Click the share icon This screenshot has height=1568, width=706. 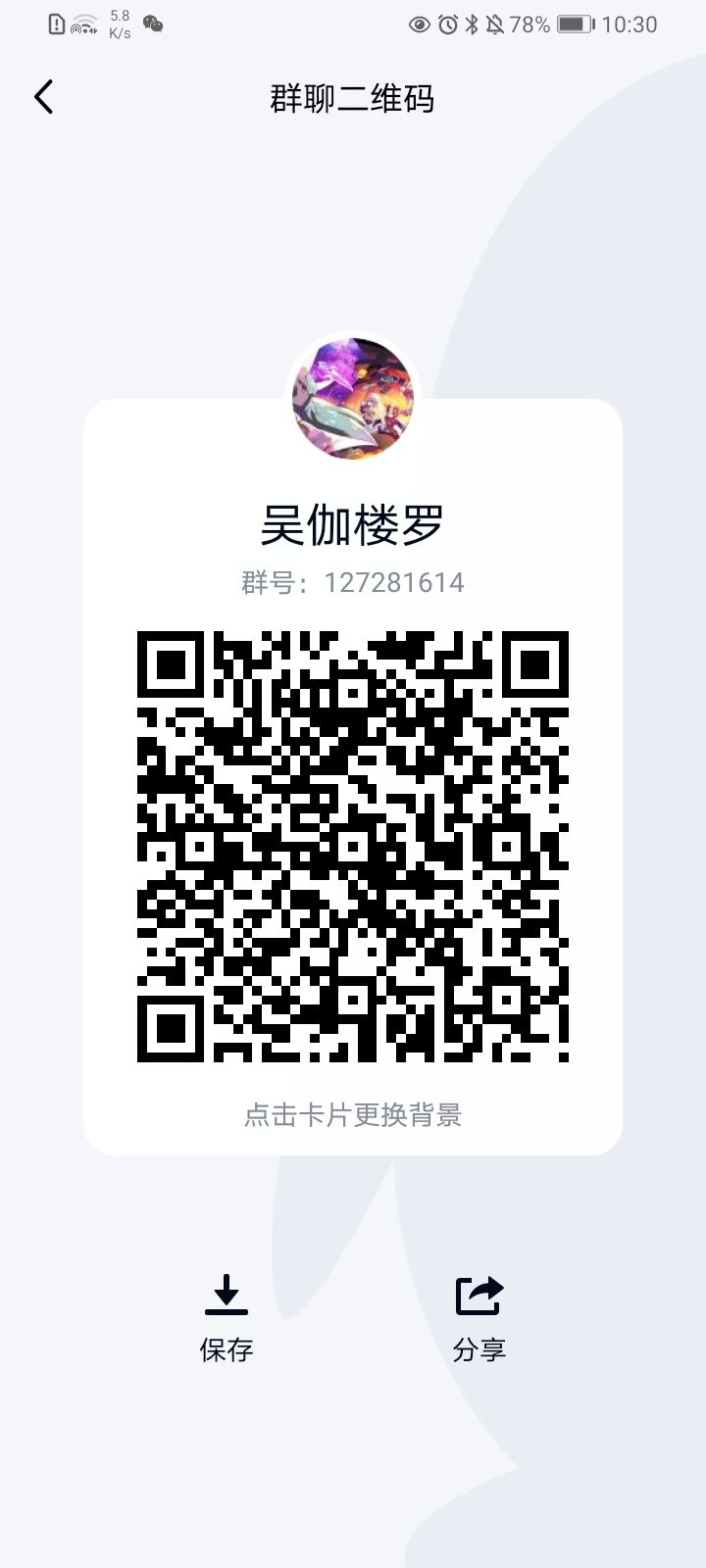(478, 1296)
